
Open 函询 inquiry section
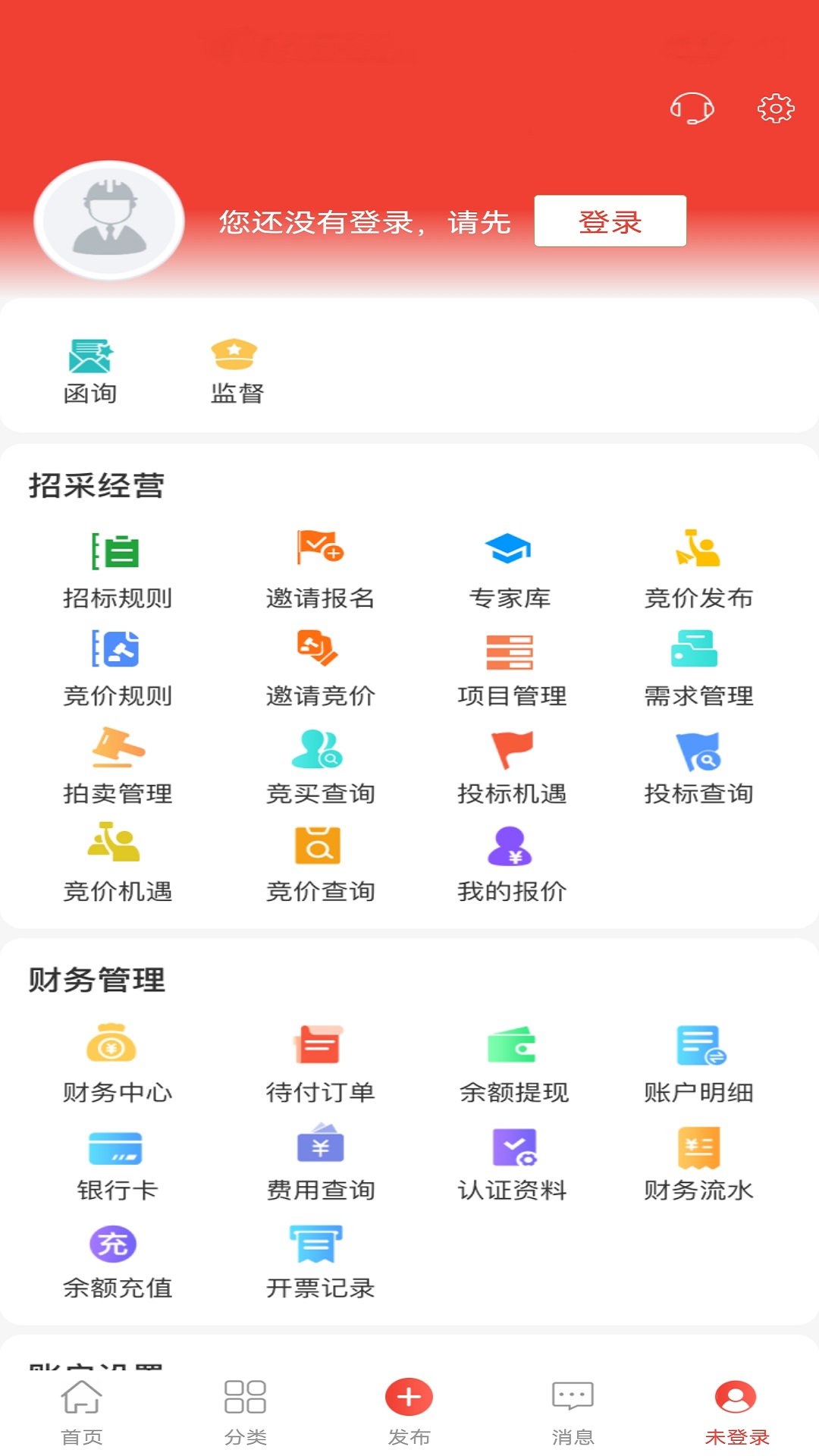click(x=90, y=372)
